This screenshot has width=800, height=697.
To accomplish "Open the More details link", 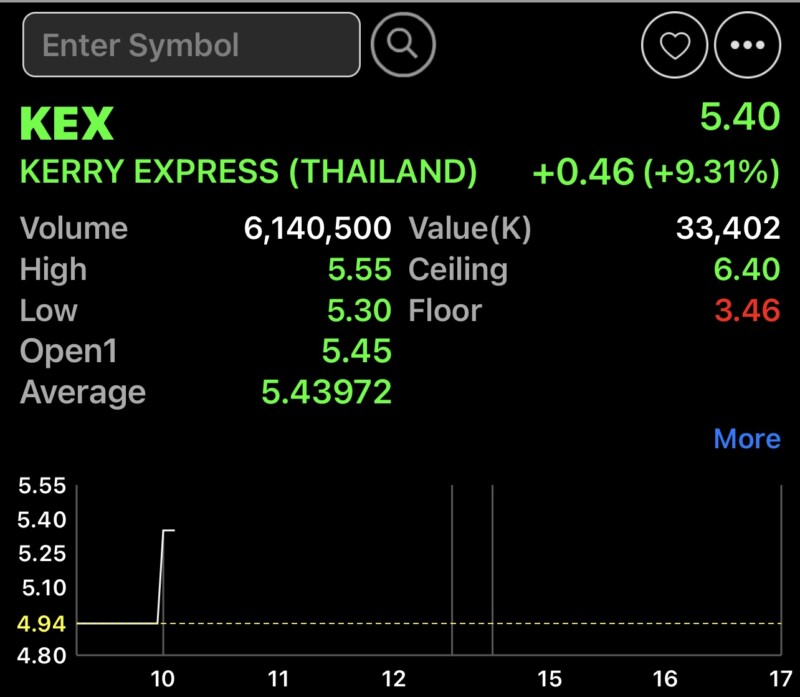I will click(747, 439).
